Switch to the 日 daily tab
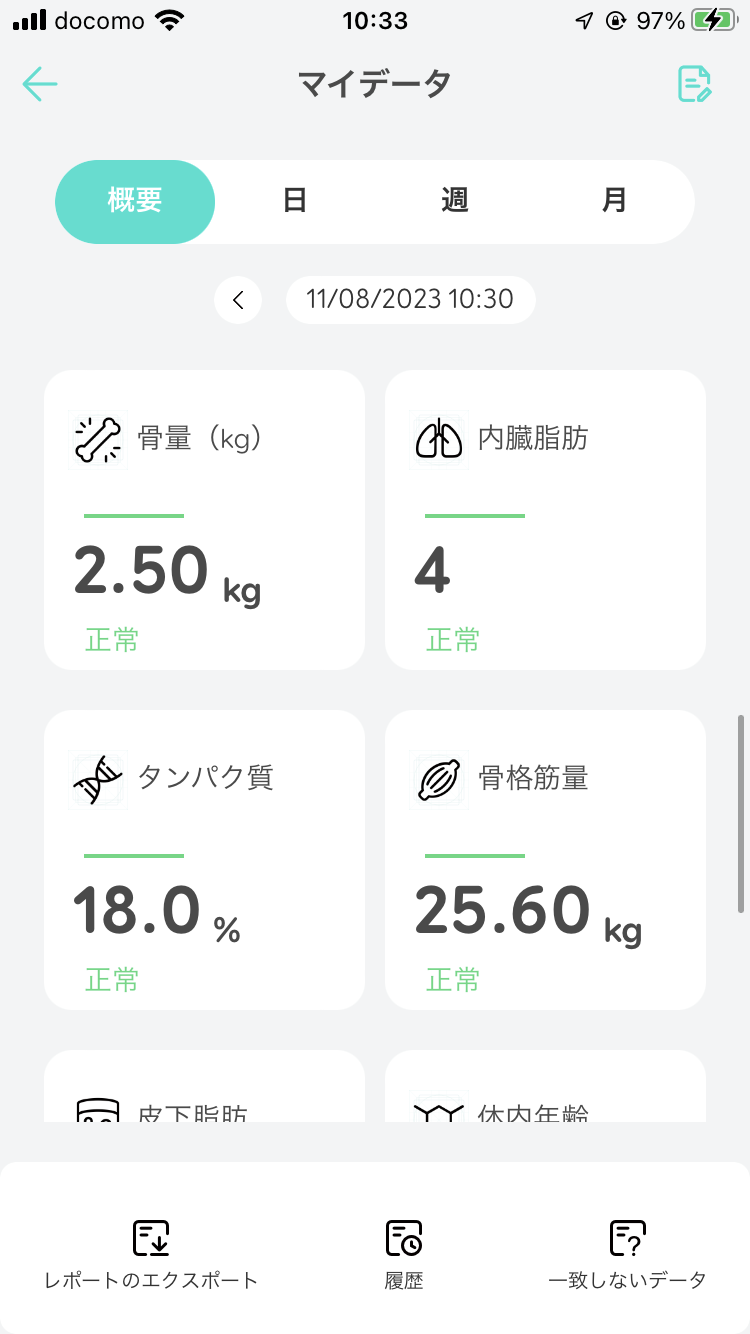 [295, 201]
